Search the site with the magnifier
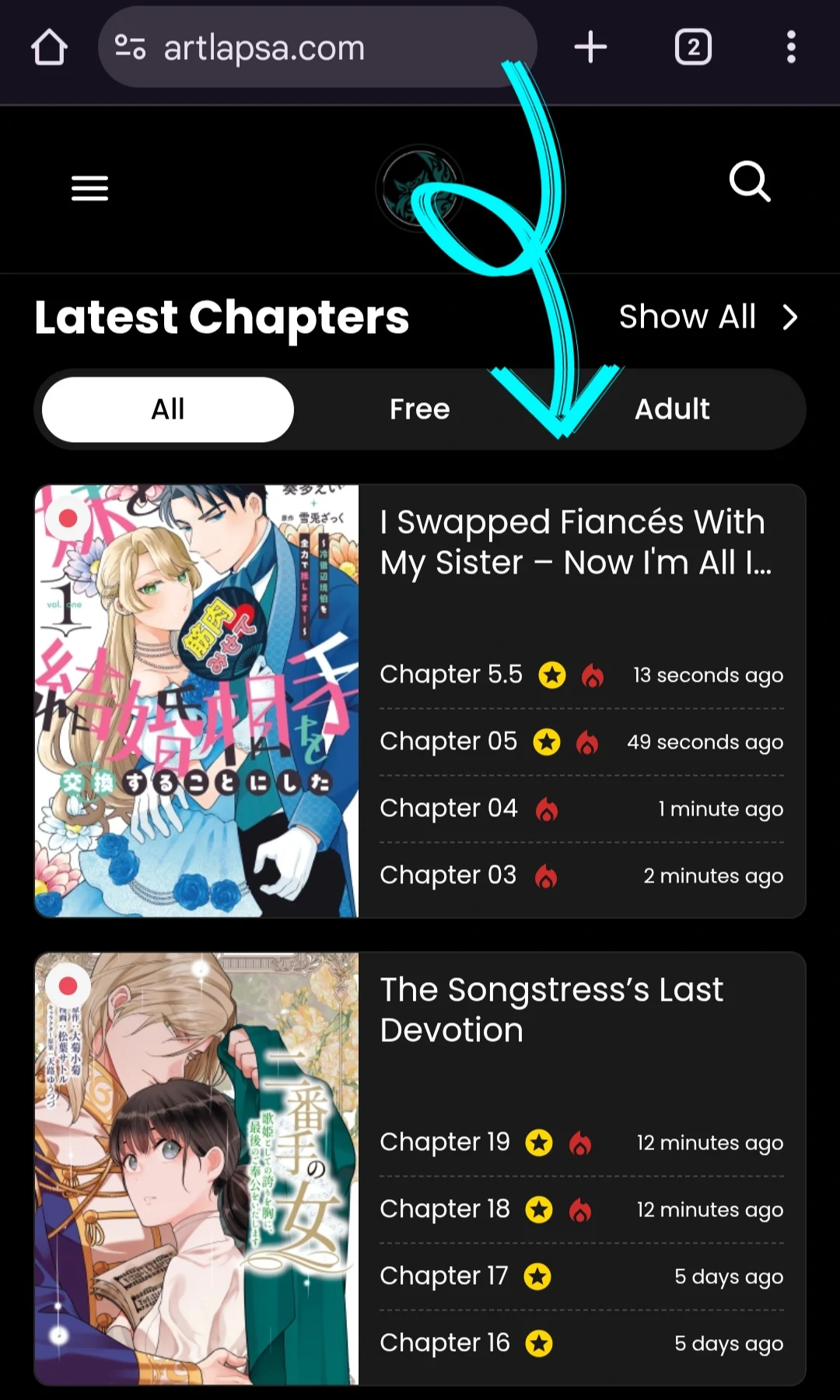This screenshot has height=1400, width=840. 749,182
